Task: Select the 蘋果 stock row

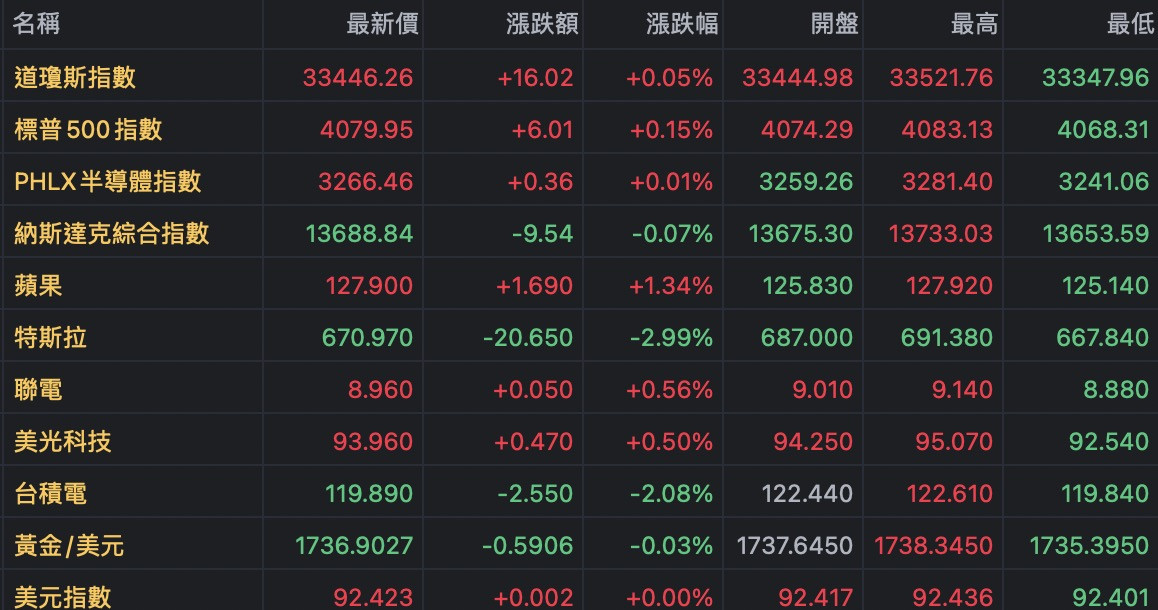Action: (39, 285)
